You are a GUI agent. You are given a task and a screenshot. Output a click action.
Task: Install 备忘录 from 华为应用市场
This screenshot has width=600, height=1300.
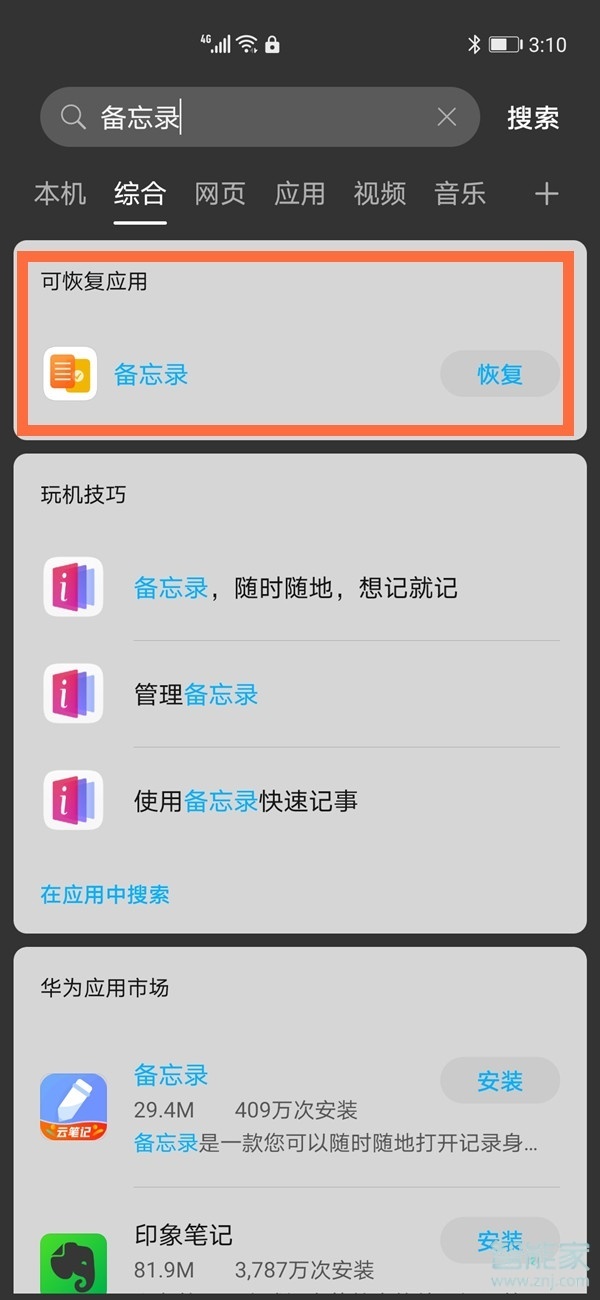pyautogui.click(x=500, y=1081)
